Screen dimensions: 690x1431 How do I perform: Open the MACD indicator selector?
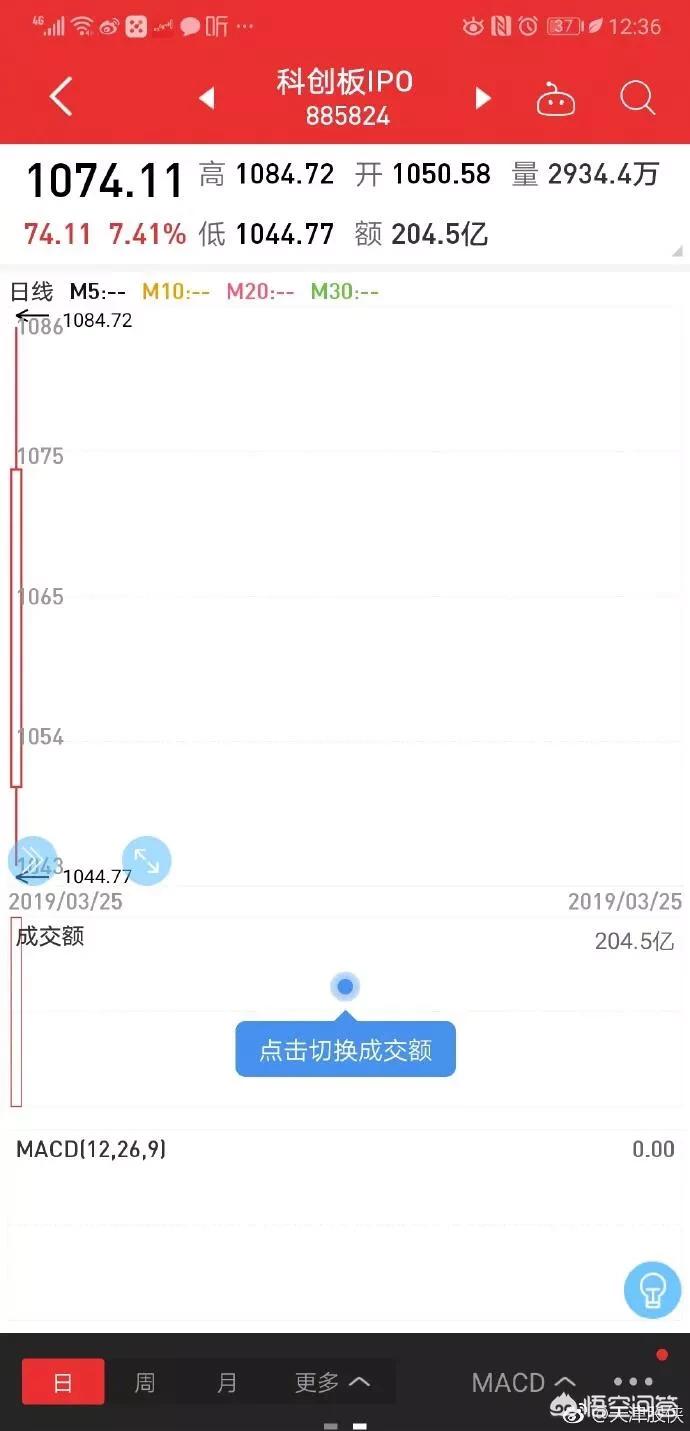[524, 1383]
